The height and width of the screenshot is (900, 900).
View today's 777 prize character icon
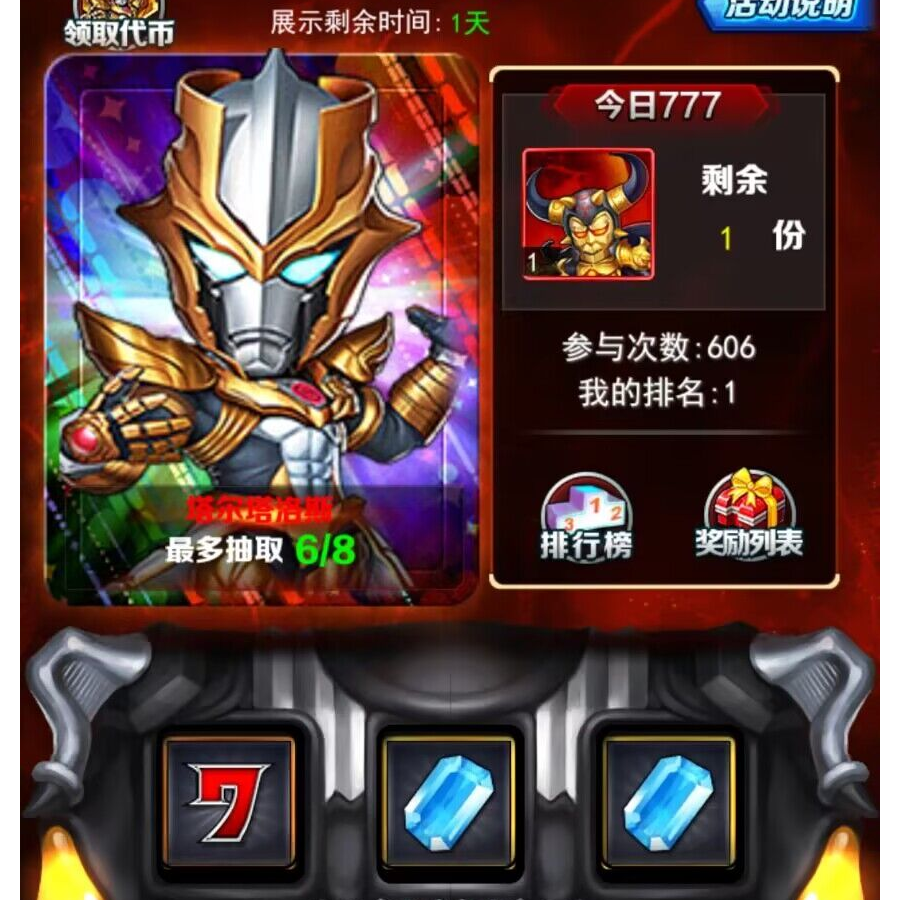coord(588,214)
